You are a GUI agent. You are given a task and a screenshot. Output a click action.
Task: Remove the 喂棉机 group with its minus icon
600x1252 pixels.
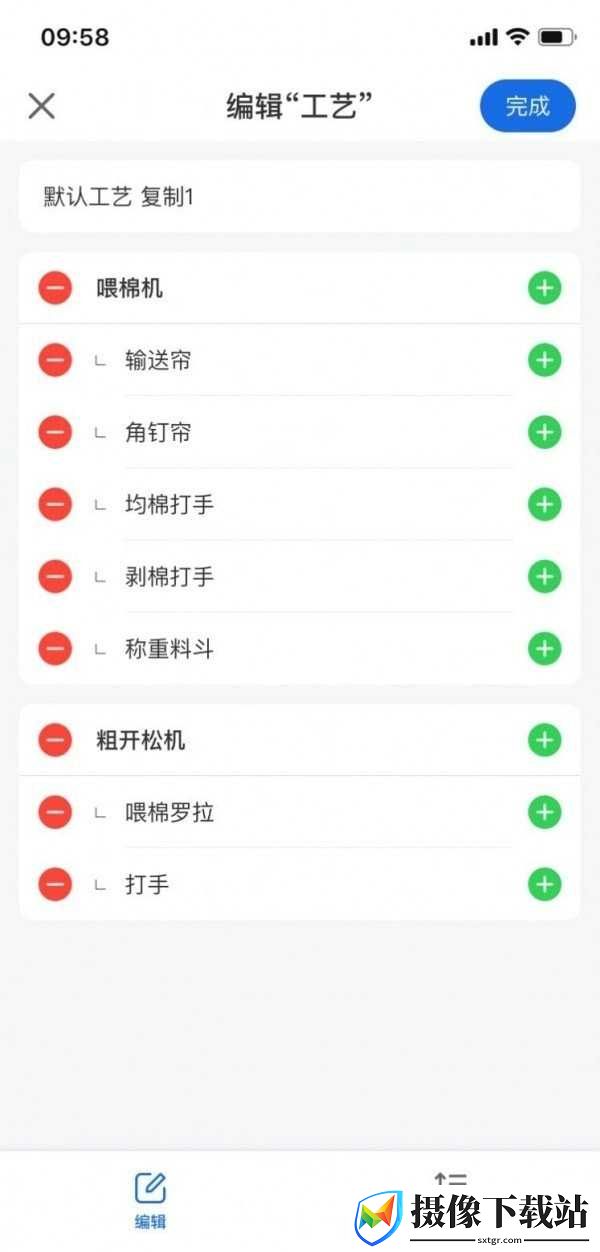[x=55, y=288]
